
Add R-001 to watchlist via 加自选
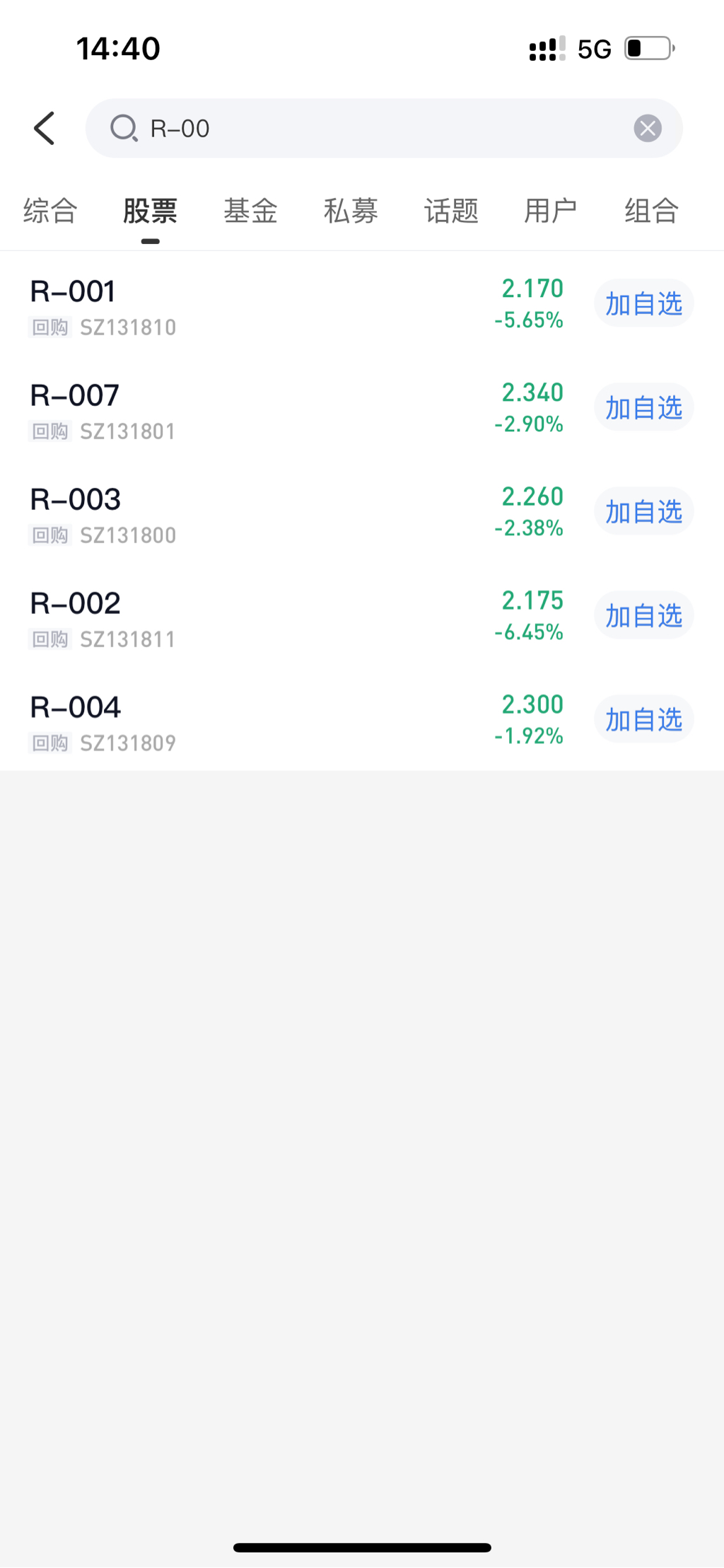(643, 304)
